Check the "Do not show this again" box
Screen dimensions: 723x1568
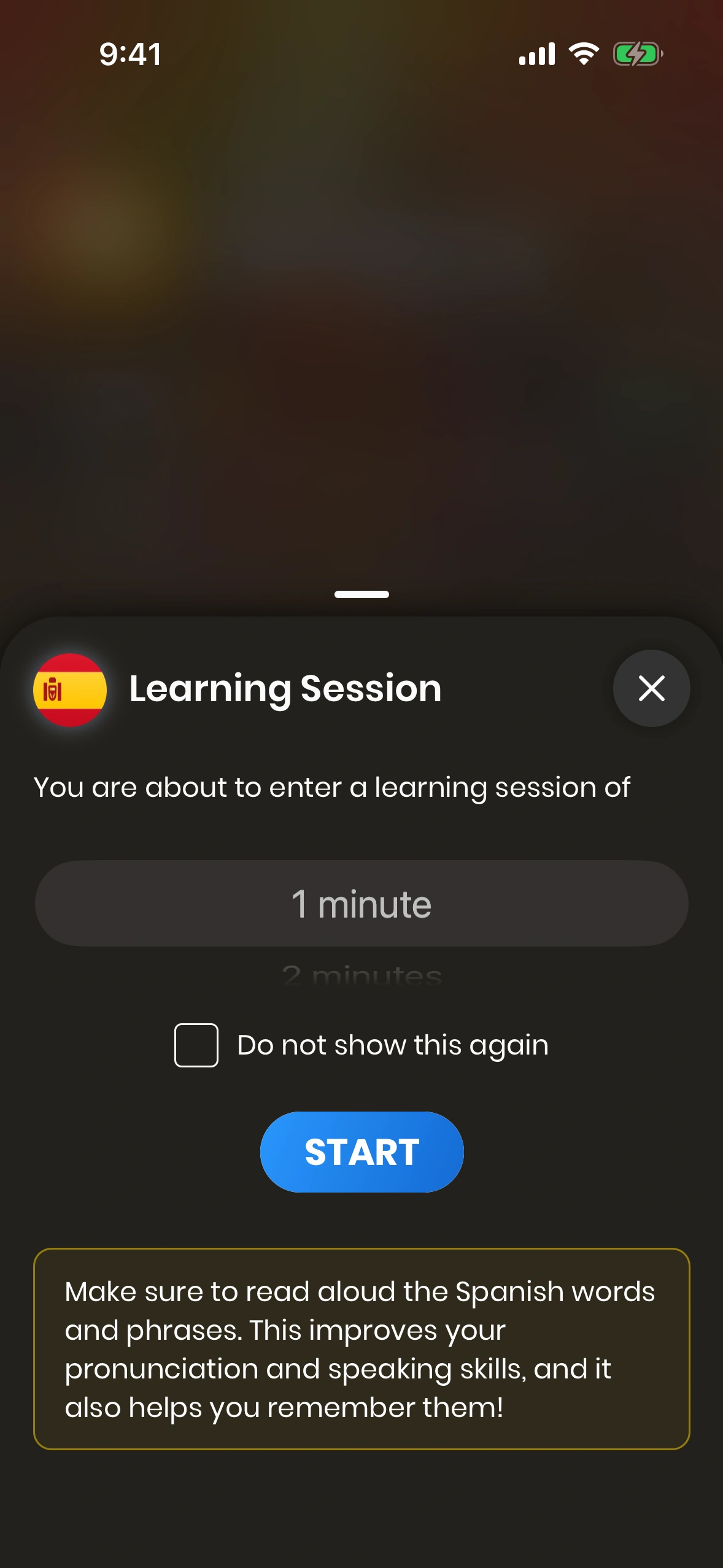[x=196, y=1045]
